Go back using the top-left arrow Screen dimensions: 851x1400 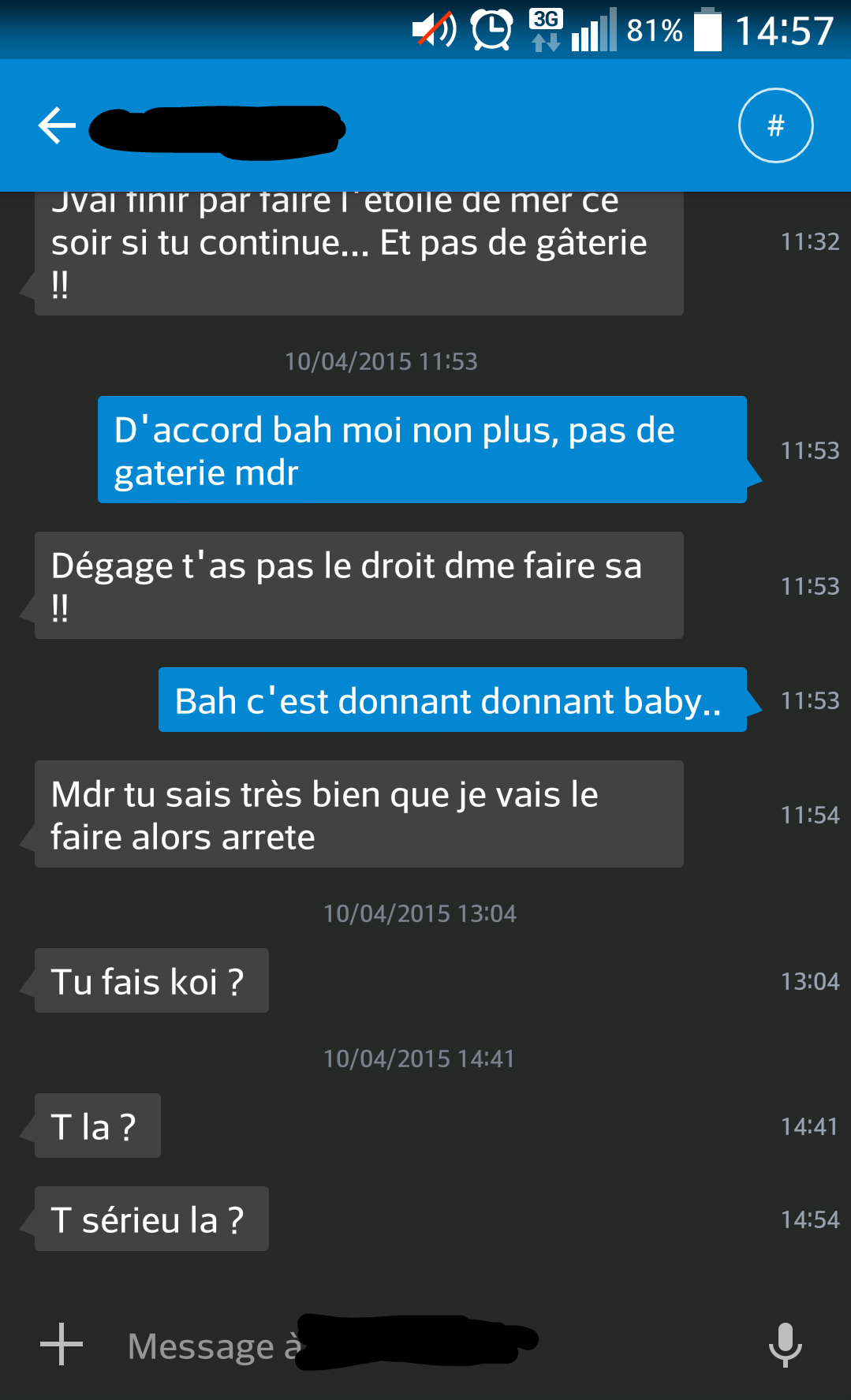click(x=57, y=126)
